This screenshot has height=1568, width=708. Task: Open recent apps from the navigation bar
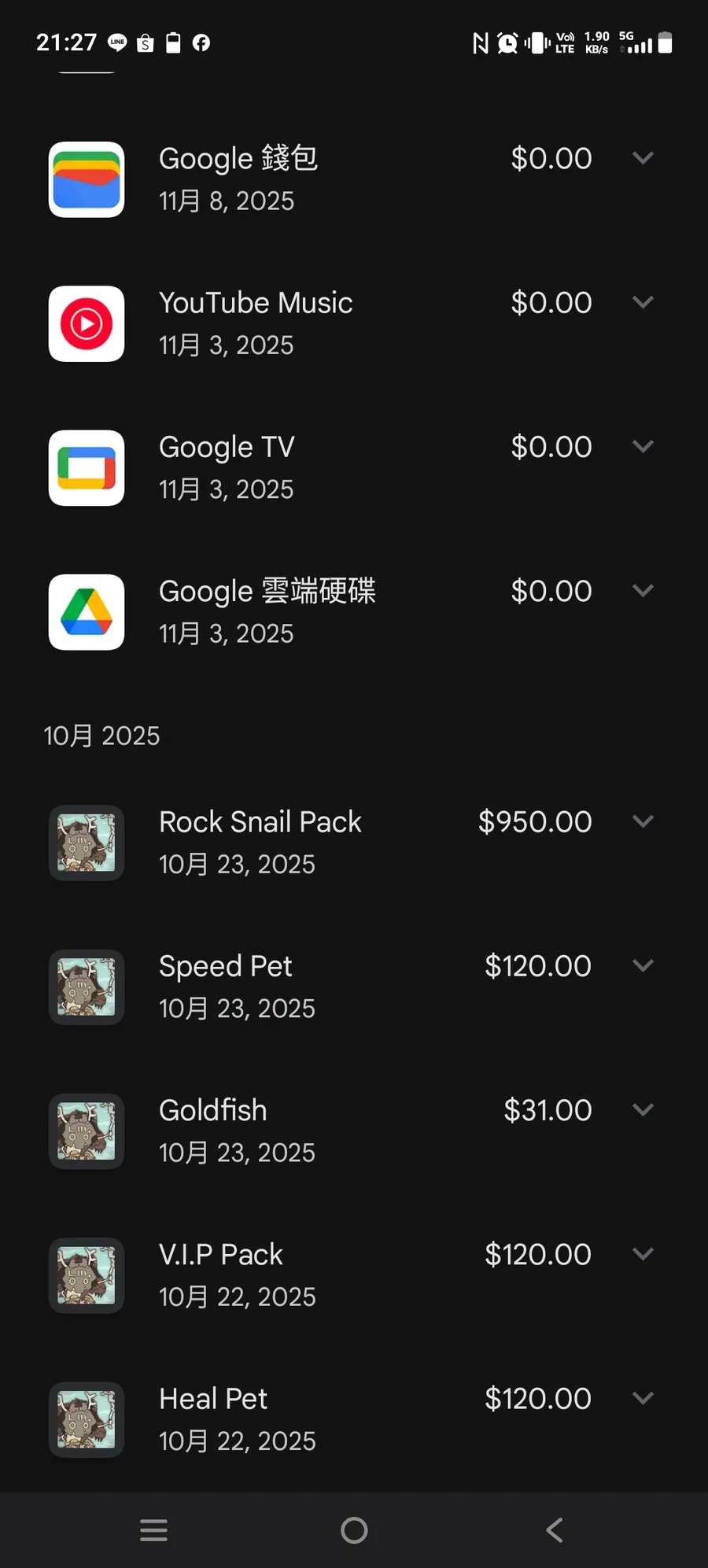pos(154,1530)
